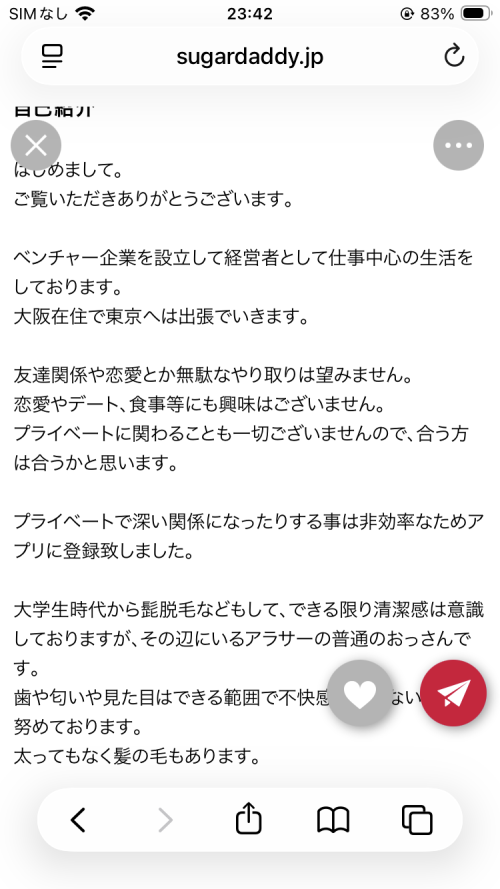Go back to the previous page
The width and height of the screenshot is (500, 889).
pos(78,820)
